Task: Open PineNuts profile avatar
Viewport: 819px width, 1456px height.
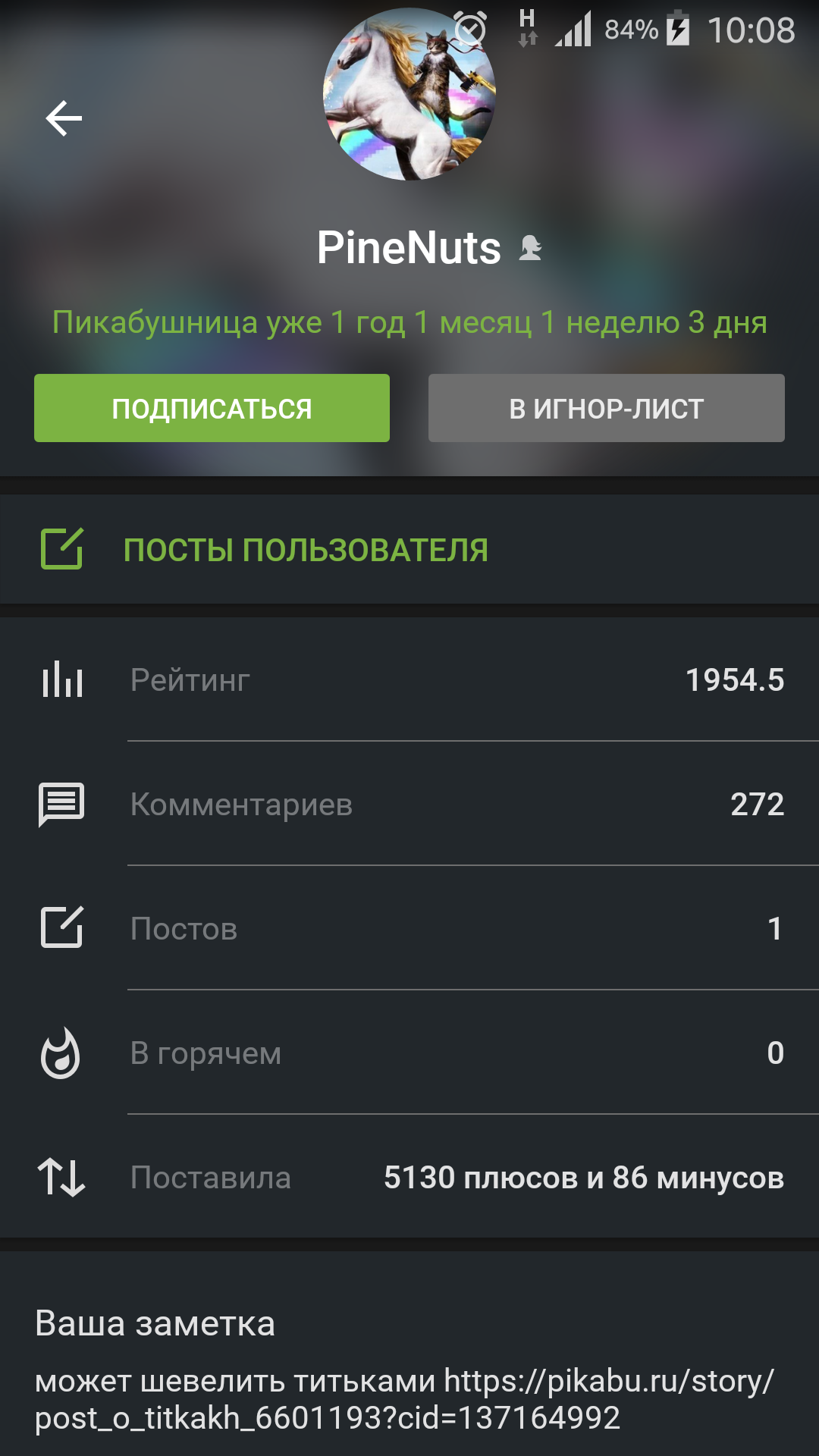Action: (x=409, y=95)
